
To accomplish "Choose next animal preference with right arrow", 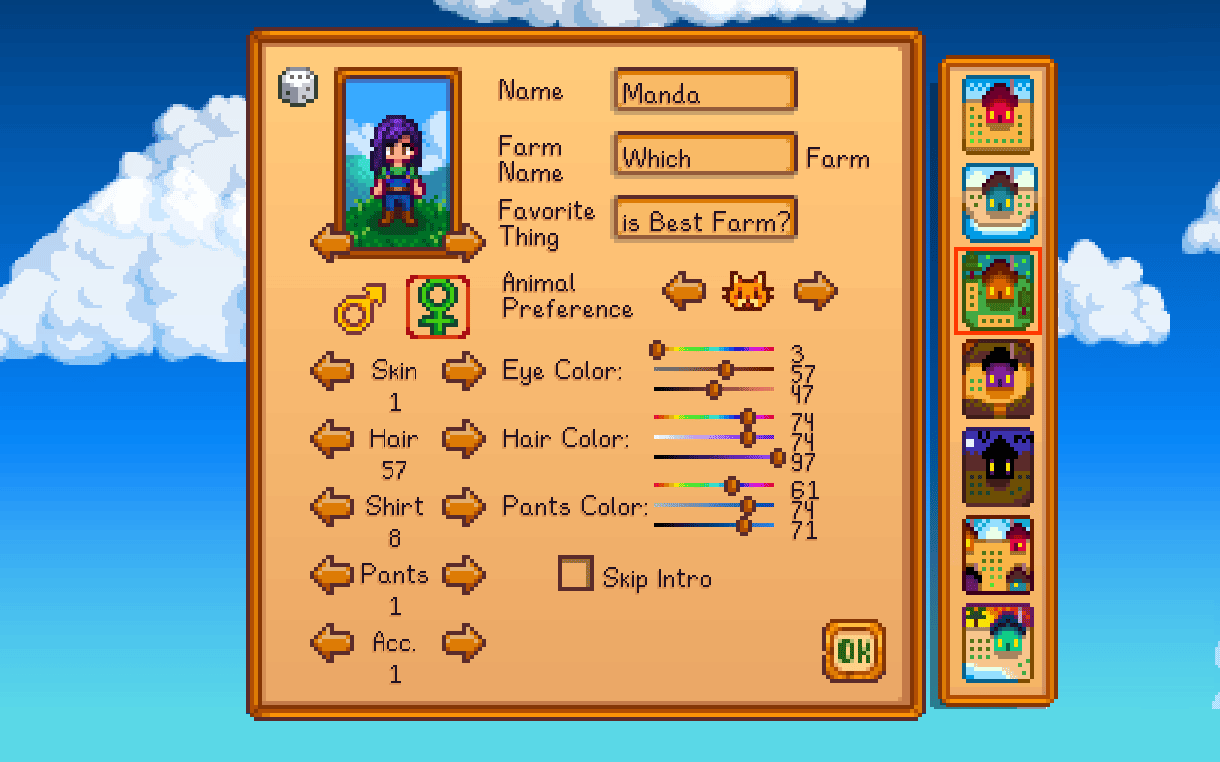I will (815, 291).
